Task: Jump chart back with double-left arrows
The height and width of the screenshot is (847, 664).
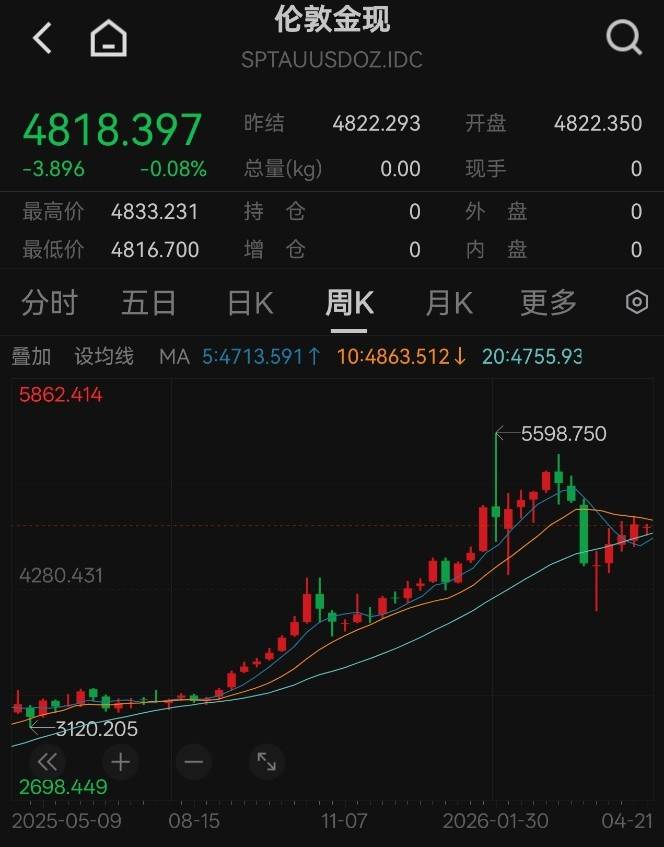Action: coord(46,762)
